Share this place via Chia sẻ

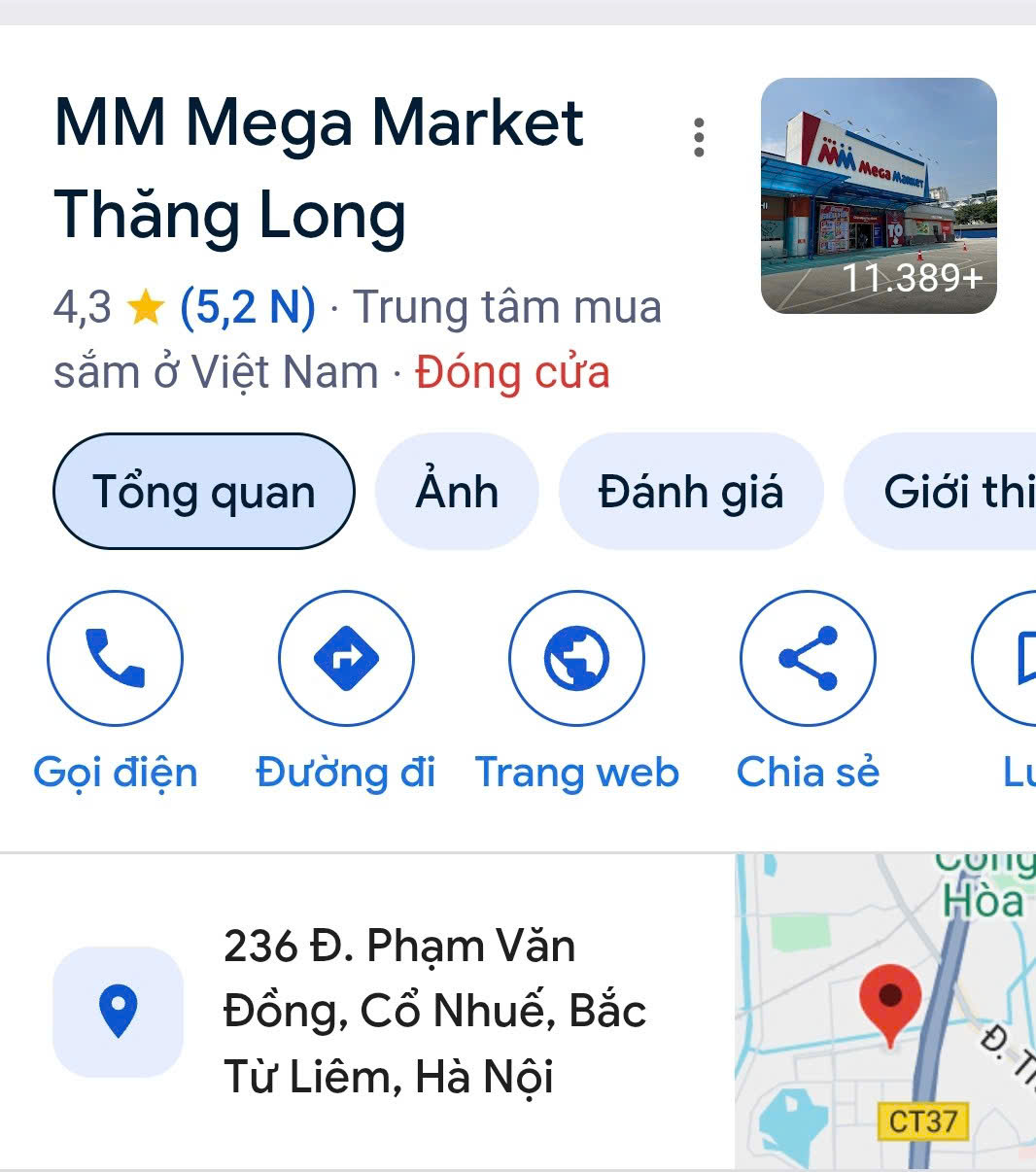click(808, 658)
